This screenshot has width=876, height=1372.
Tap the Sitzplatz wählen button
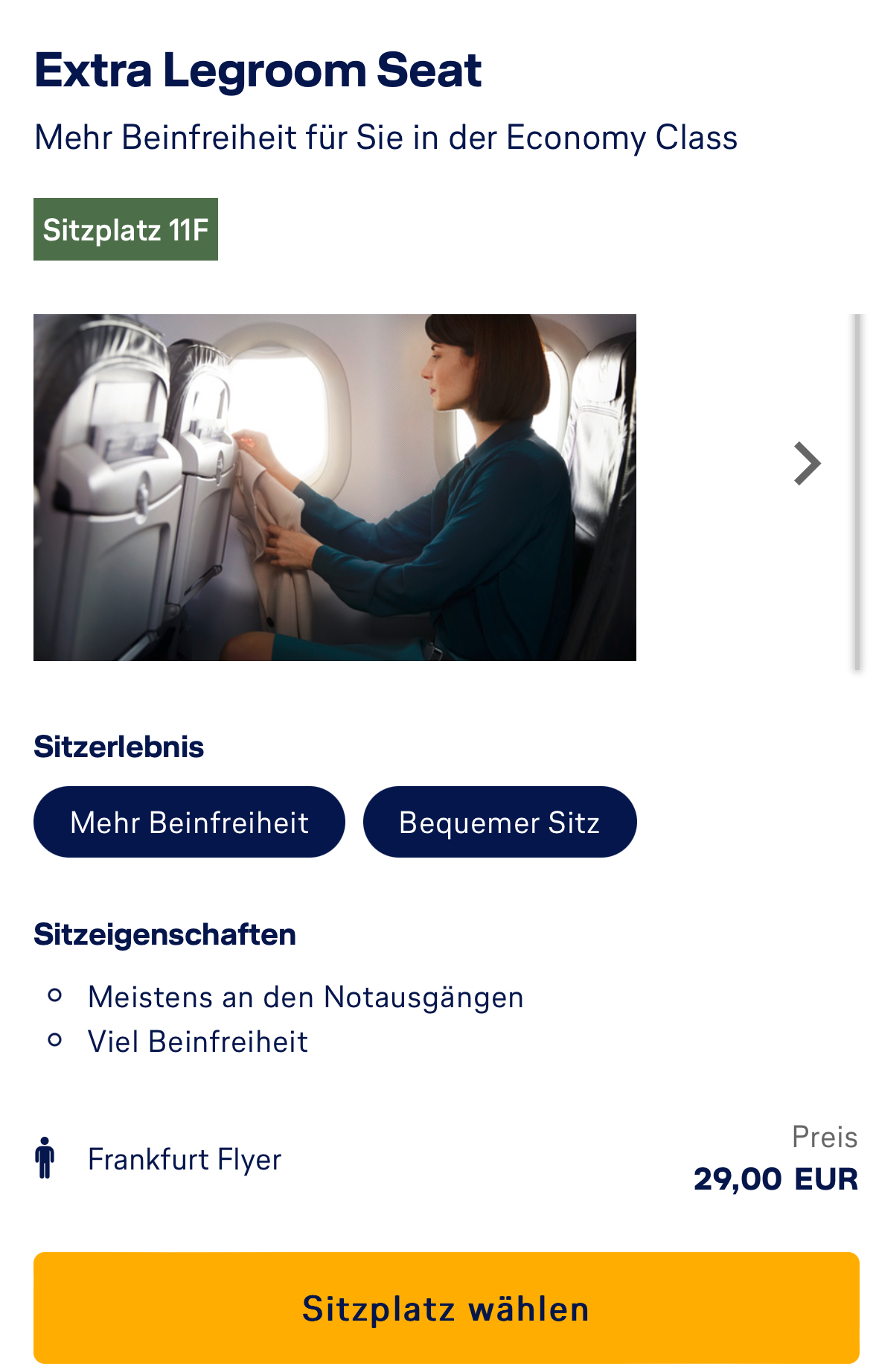pyautogui.click(x=446, y=1308)
